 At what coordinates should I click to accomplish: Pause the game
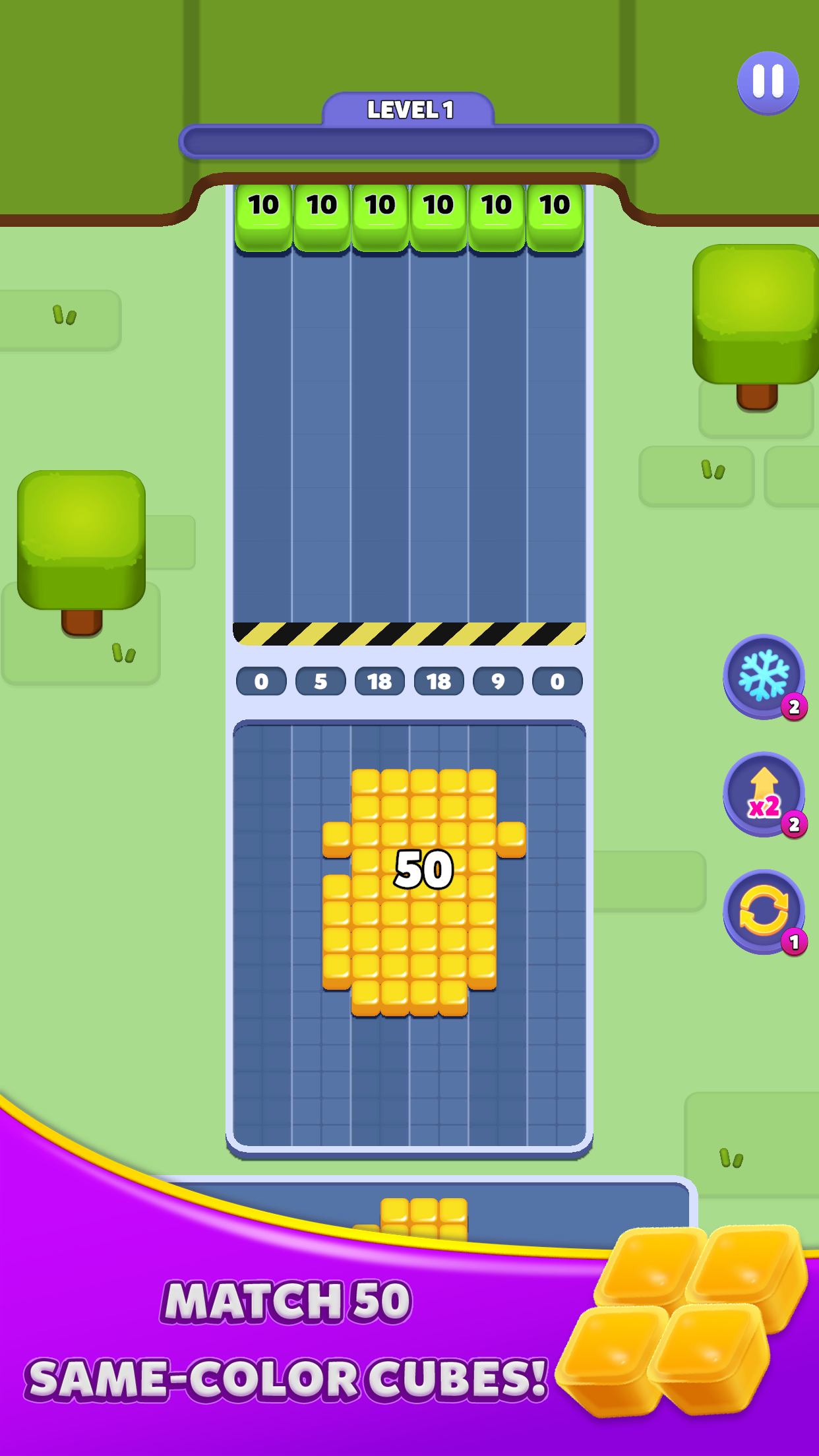click(768, 82)
